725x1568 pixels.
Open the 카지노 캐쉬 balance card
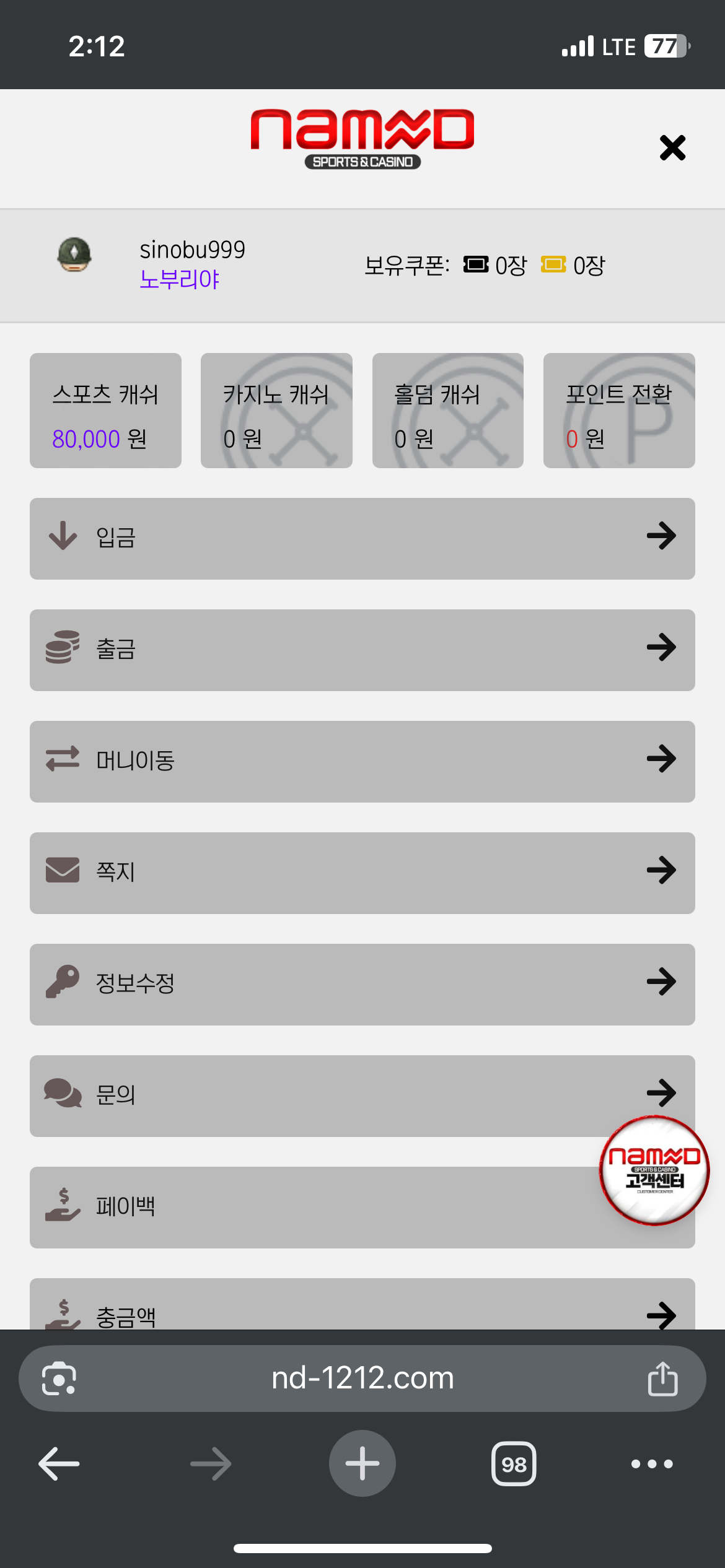pos(276,411)
